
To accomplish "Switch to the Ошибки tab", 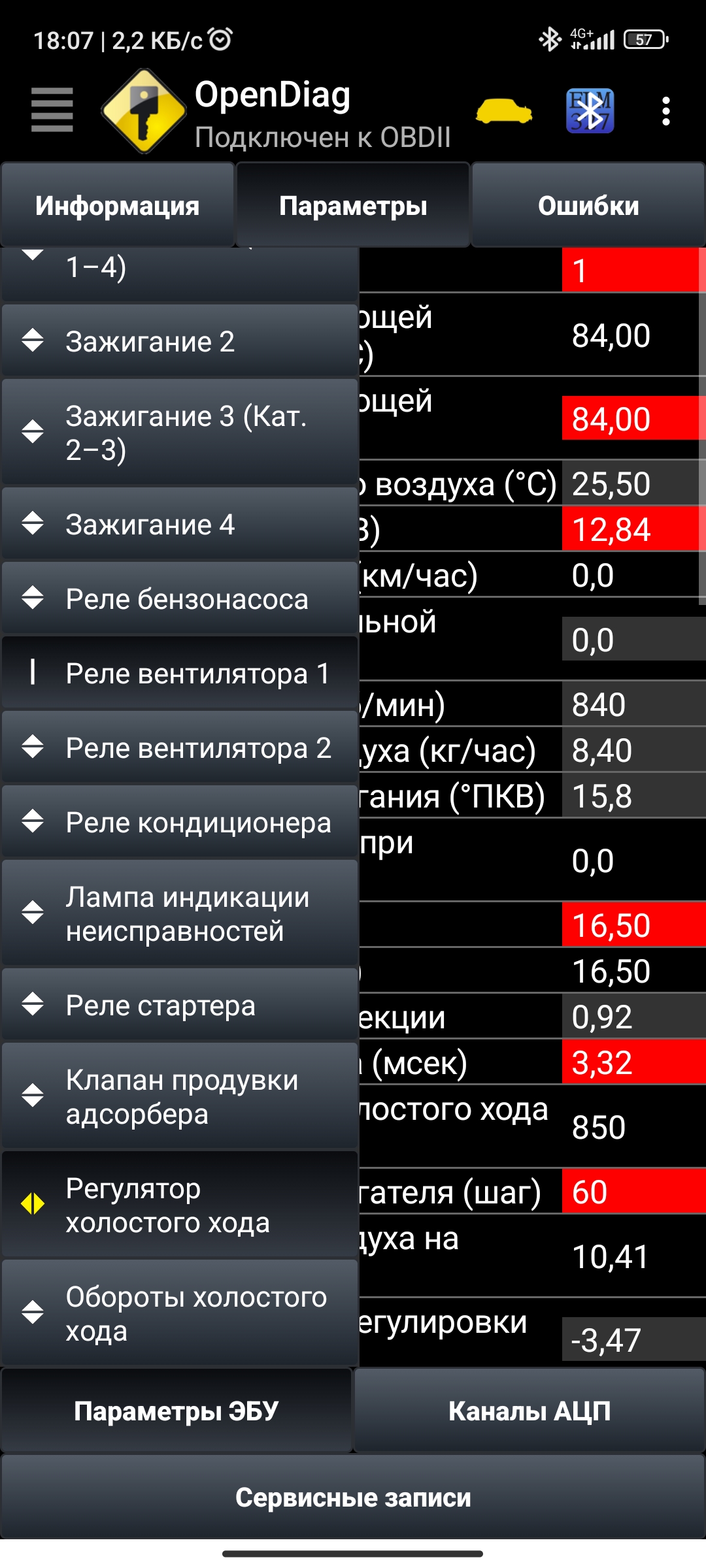I will 588,206.
